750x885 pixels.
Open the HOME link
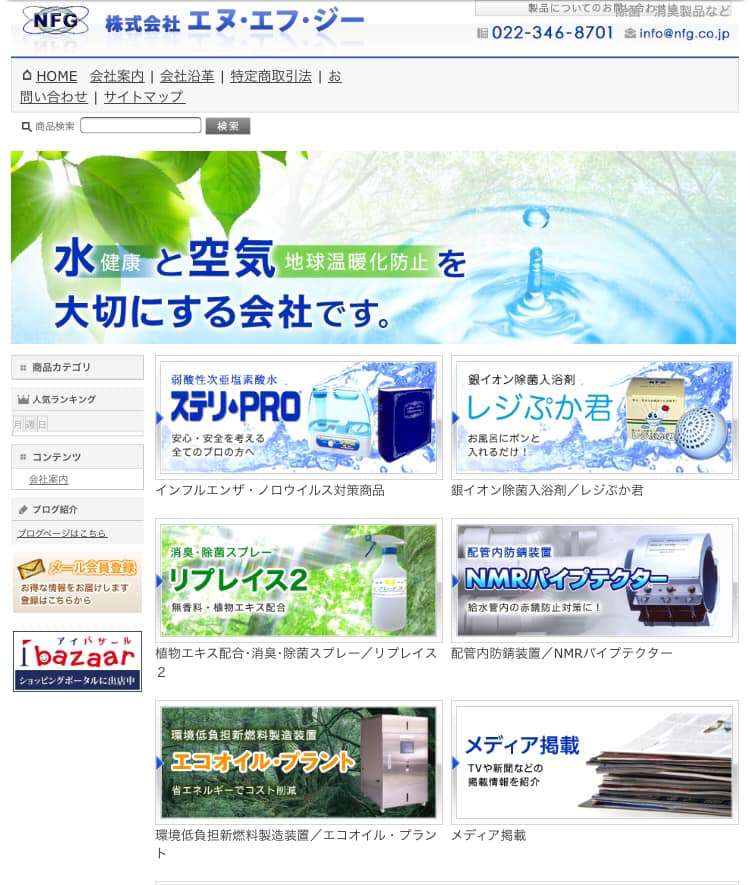[56, 76]
